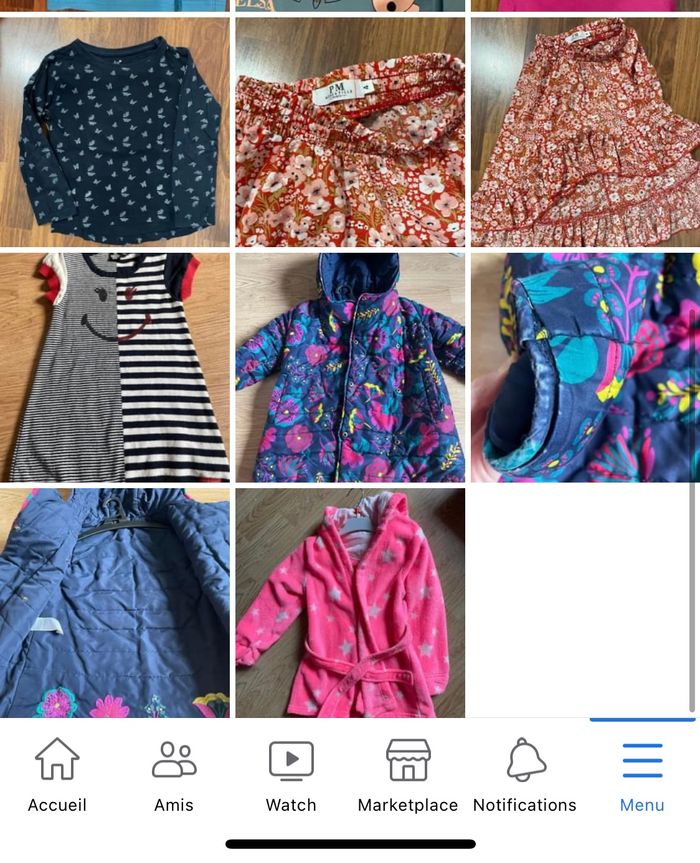Screen dimensions: 700x863
Task: View the Notifications tab
Action: (x=525, y=776)
